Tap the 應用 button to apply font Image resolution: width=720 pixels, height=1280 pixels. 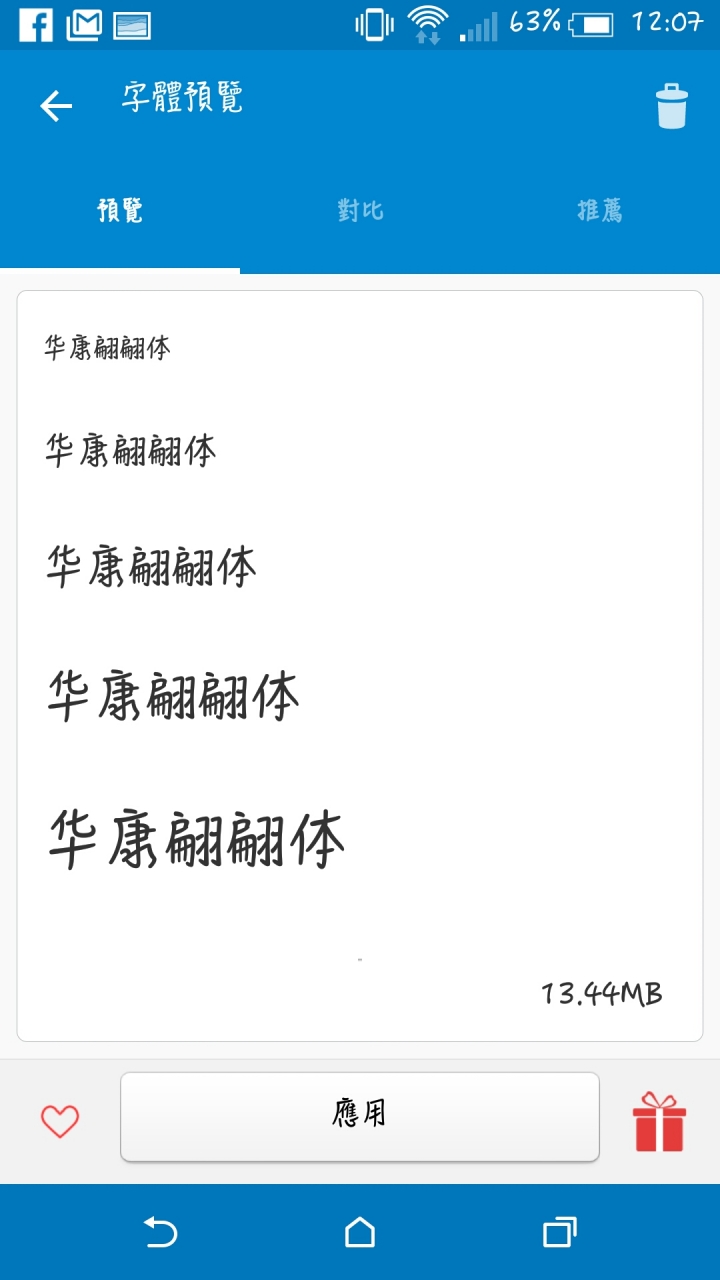360,1116
